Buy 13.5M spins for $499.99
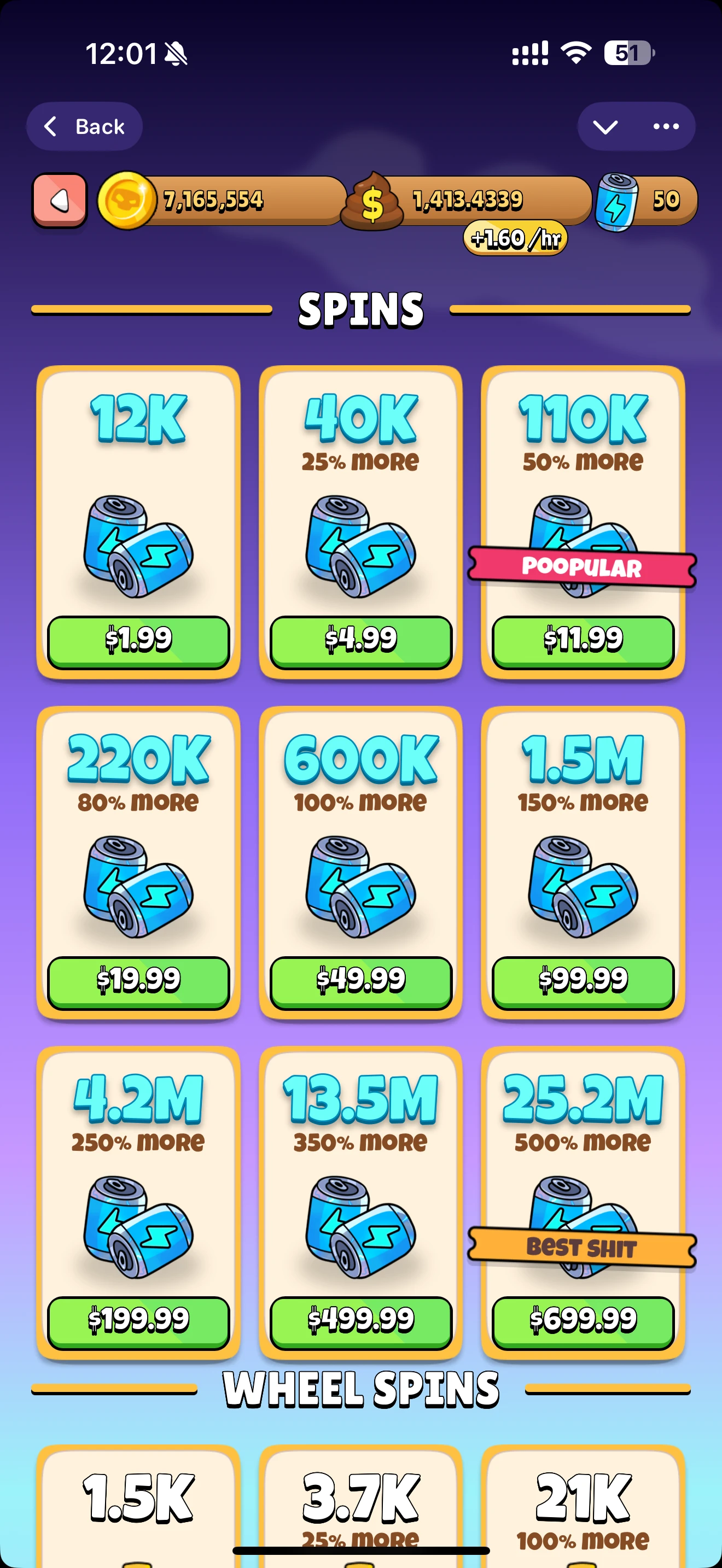 point(360,1321)
